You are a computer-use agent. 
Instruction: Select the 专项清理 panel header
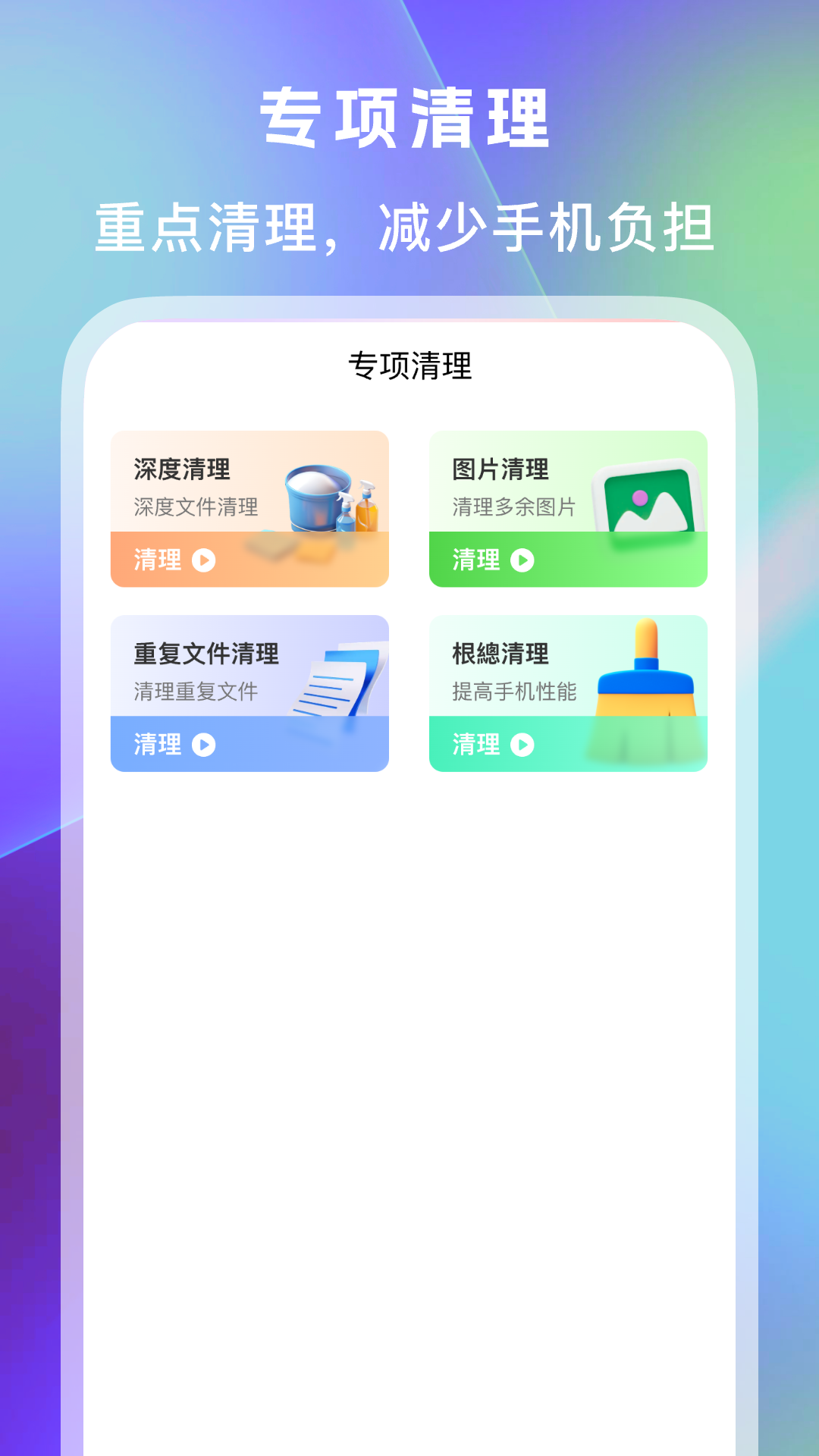click(x=409, y=366)
